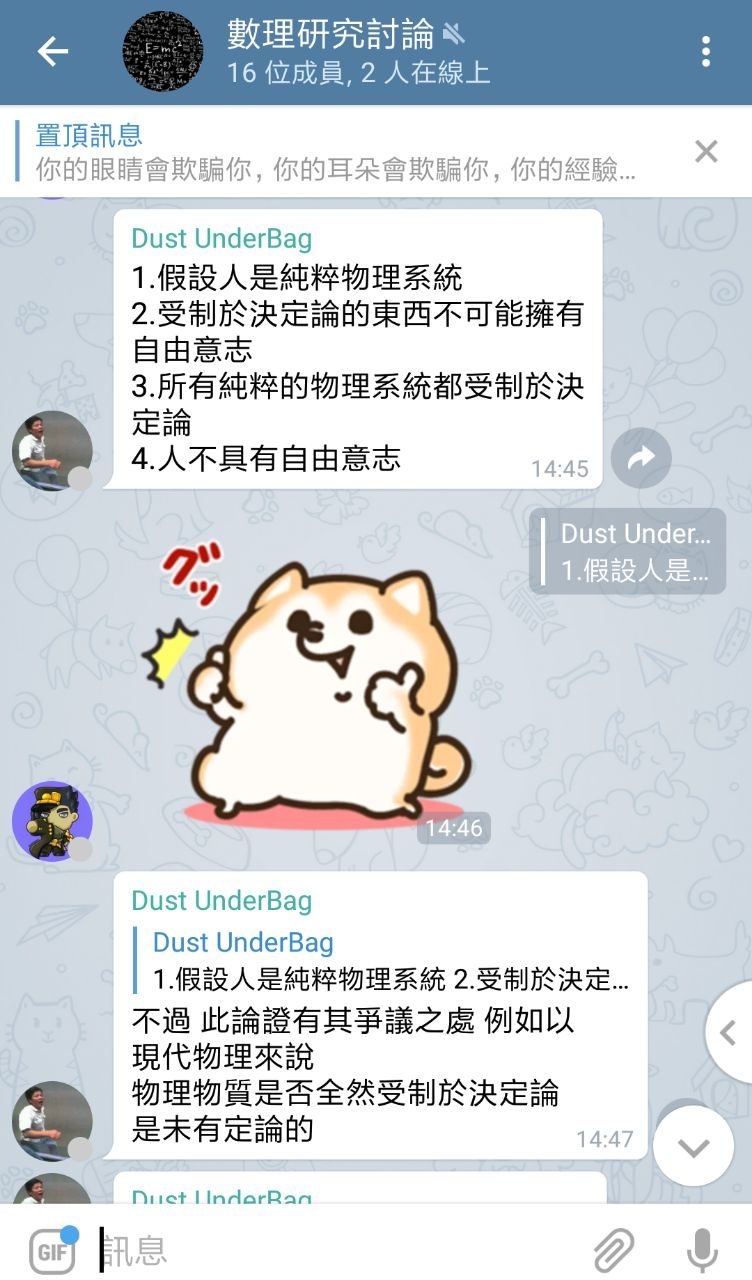
Task: Open the replied-to quote above the sticker
Action: point(628,551)
